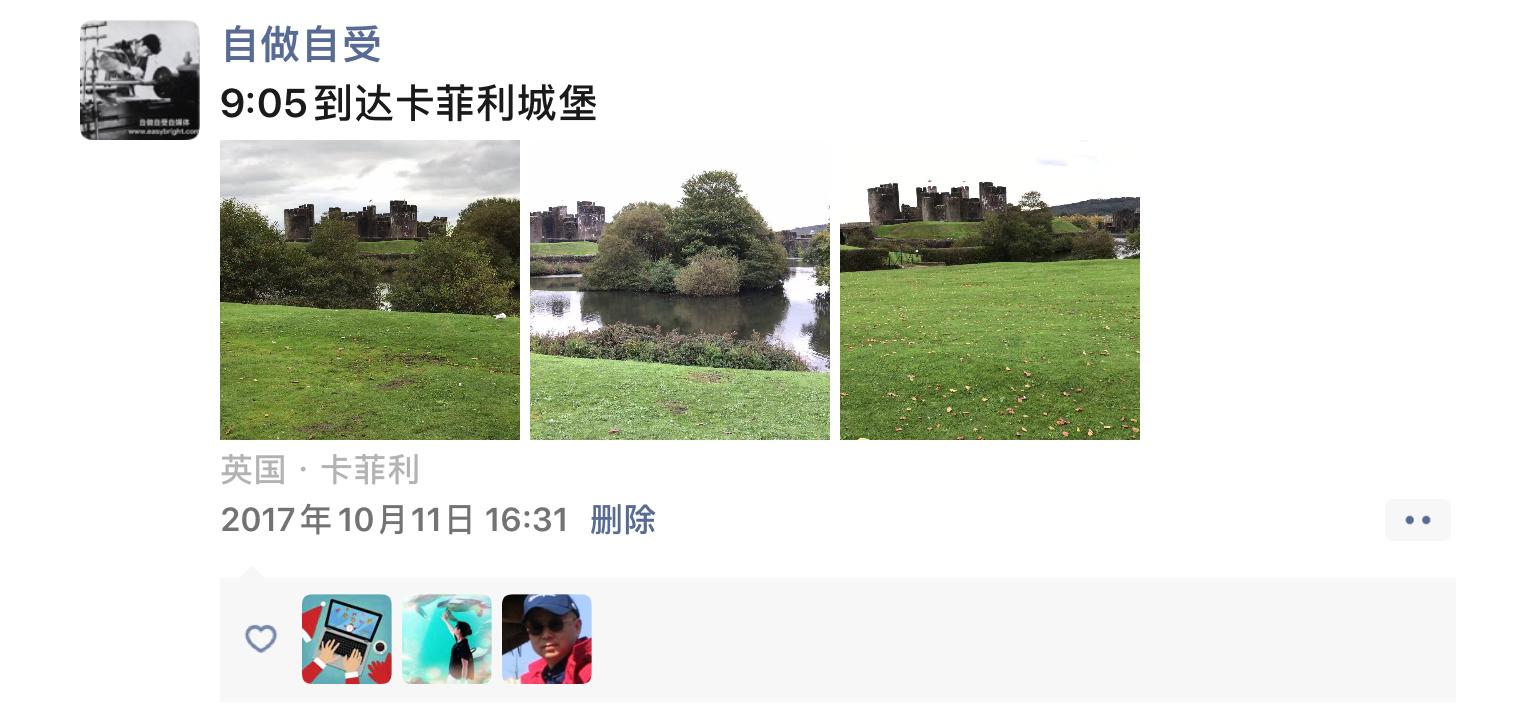View the first castle photo with trees
Image resolution: width=1536 pixels, height=705 pixels.
point(369,290)
